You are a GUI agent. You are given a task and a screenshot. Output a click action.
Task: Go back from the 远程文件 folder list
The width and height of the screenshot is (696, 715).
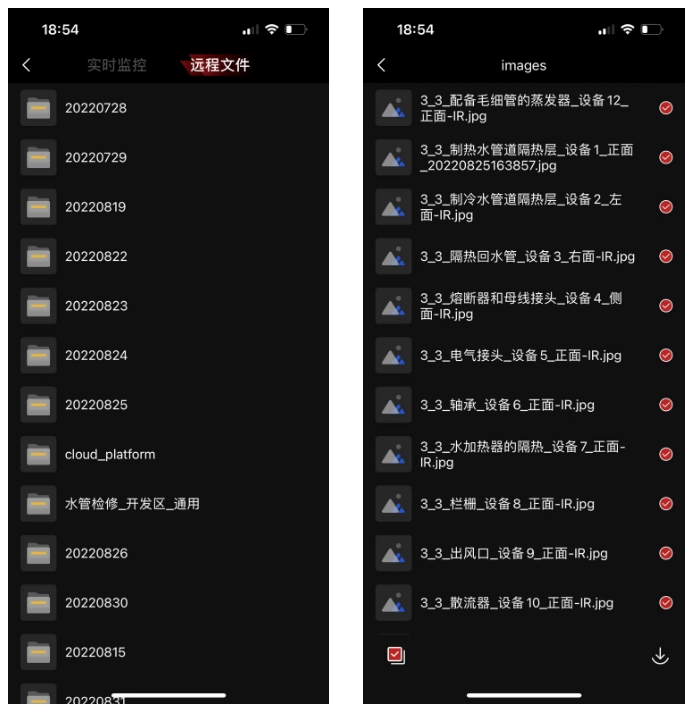pos(27,65)
